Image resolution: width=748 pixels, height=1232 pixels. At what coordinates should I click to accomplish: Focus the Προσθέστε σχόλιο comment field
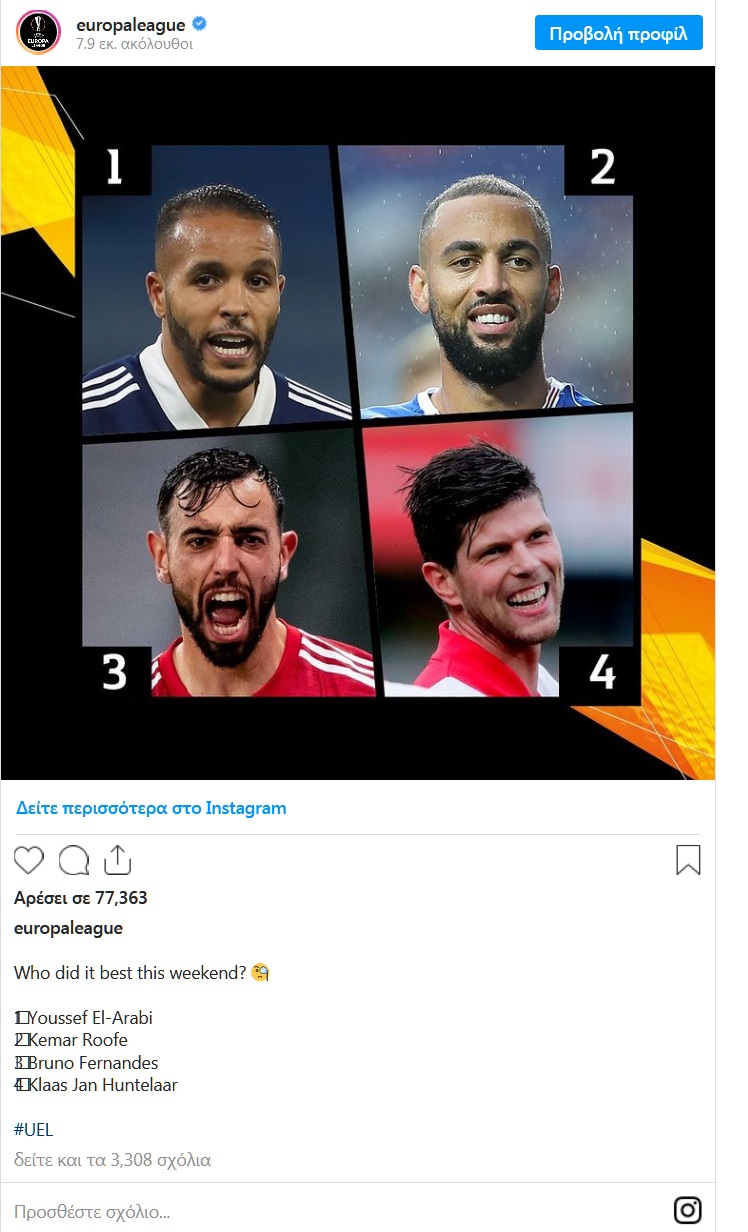[300, 1211]
